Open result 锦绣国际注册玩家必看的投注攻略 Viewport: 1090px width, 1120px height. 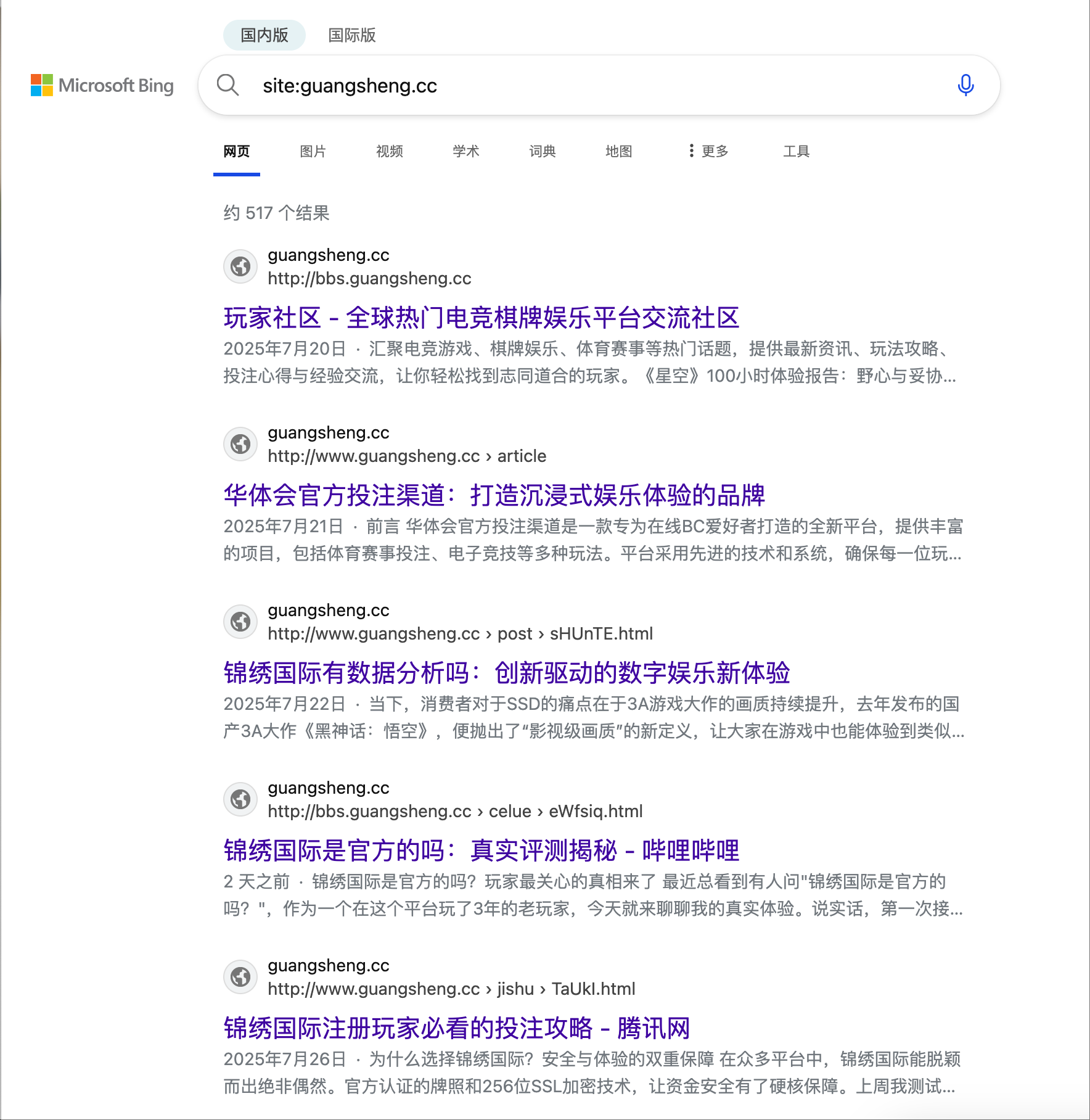coord(456,1029)
